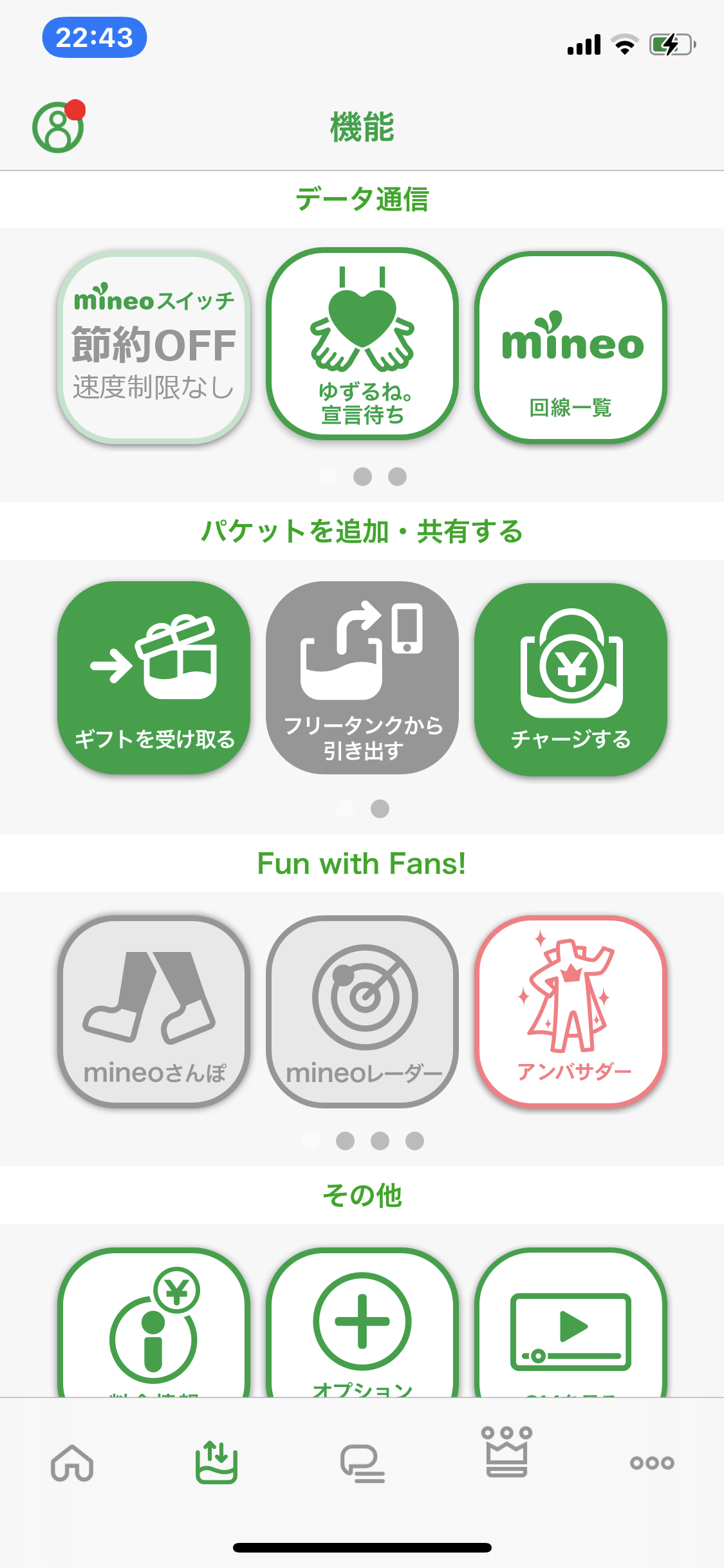Switch to the Home tab

click(x=72, y=1462)
